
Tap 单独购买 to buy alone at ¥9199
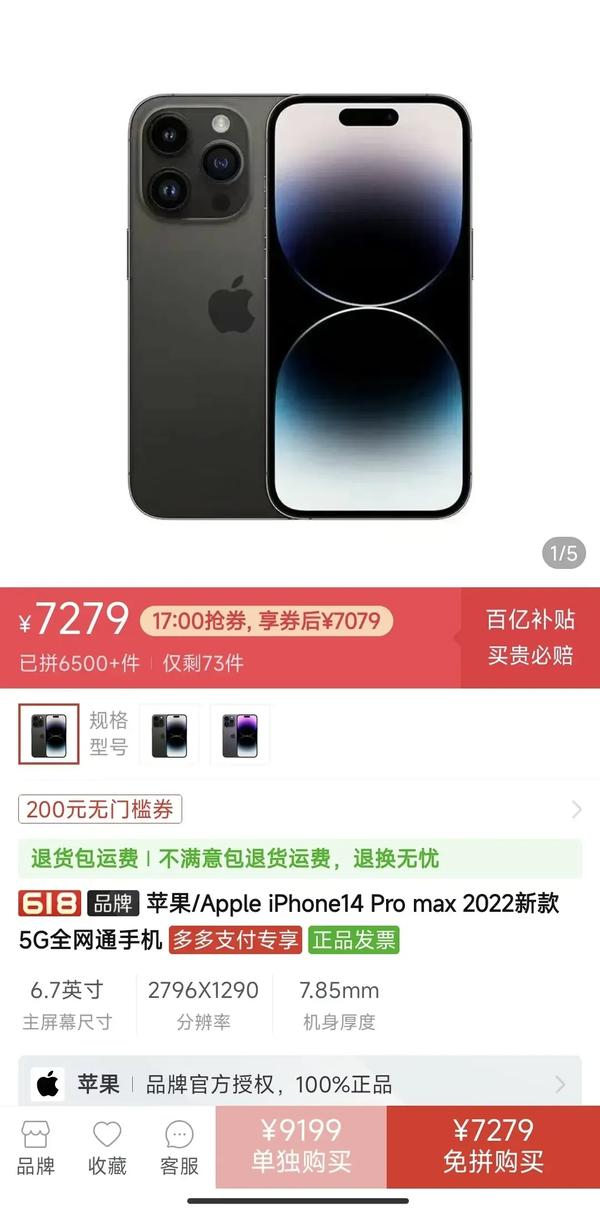click(300, 1146)
